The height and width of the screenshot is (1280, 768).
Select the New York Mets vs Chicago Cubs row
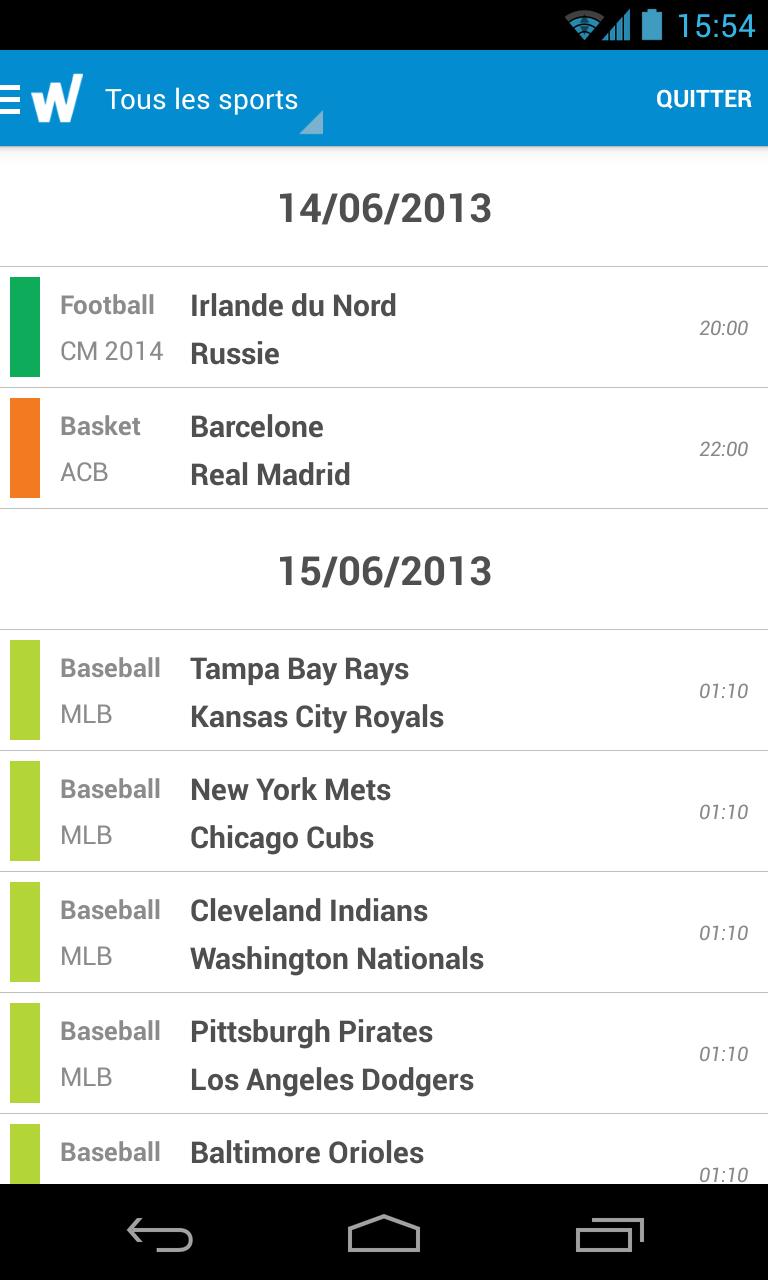click(x=384, y=811)
